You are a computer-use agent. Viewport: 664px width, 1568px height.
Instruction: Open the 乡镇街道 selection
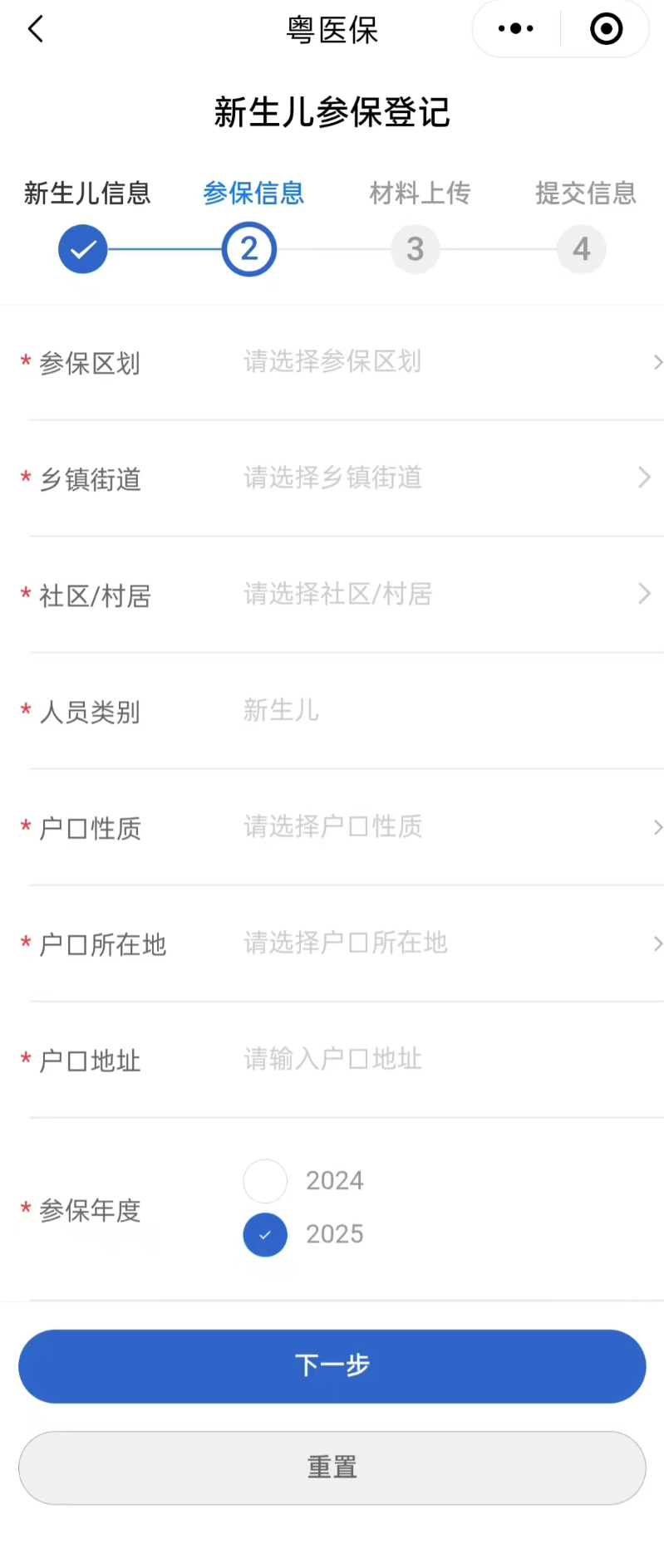pos(449,478)
